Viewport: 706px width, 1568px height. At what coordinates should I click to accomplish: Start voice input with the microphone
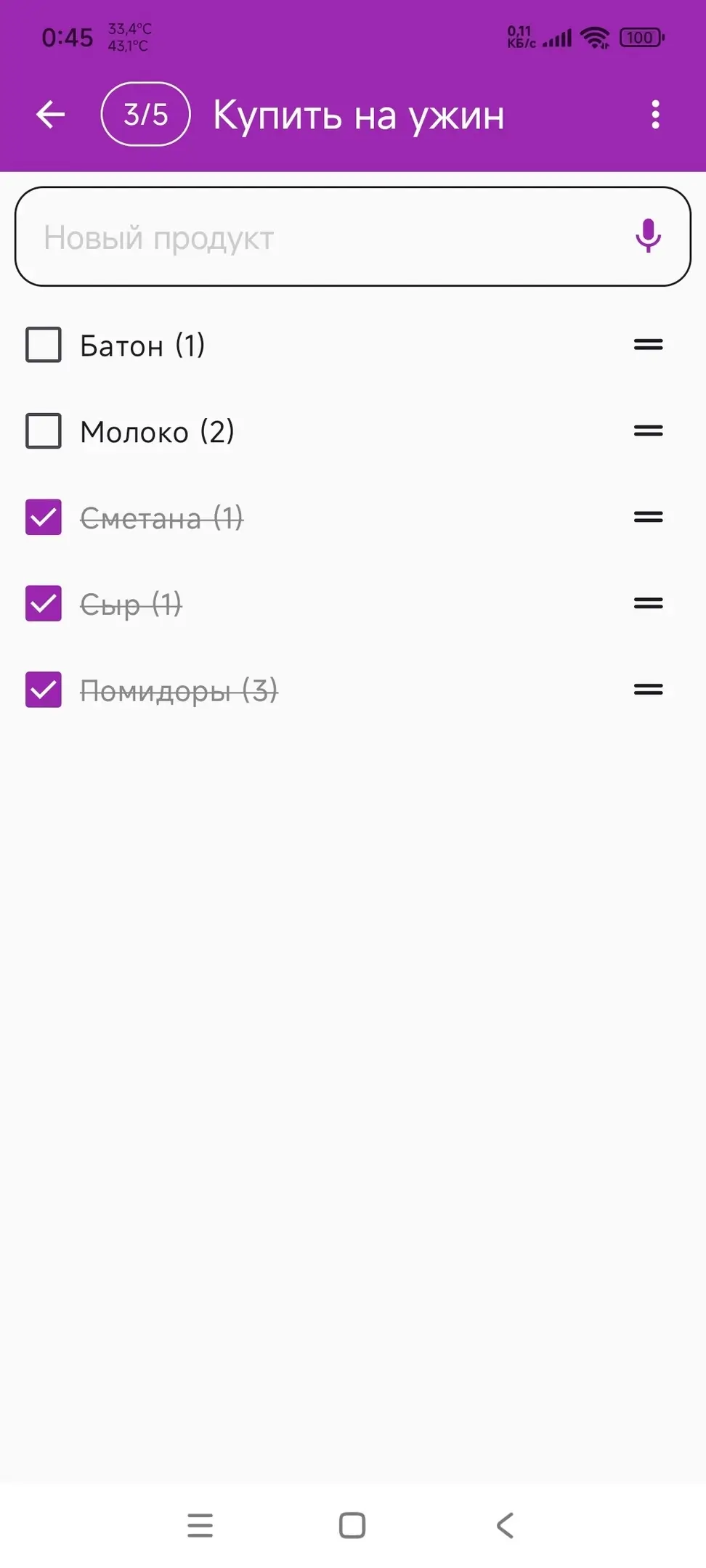pyautogui.click(x=648, y=236)
